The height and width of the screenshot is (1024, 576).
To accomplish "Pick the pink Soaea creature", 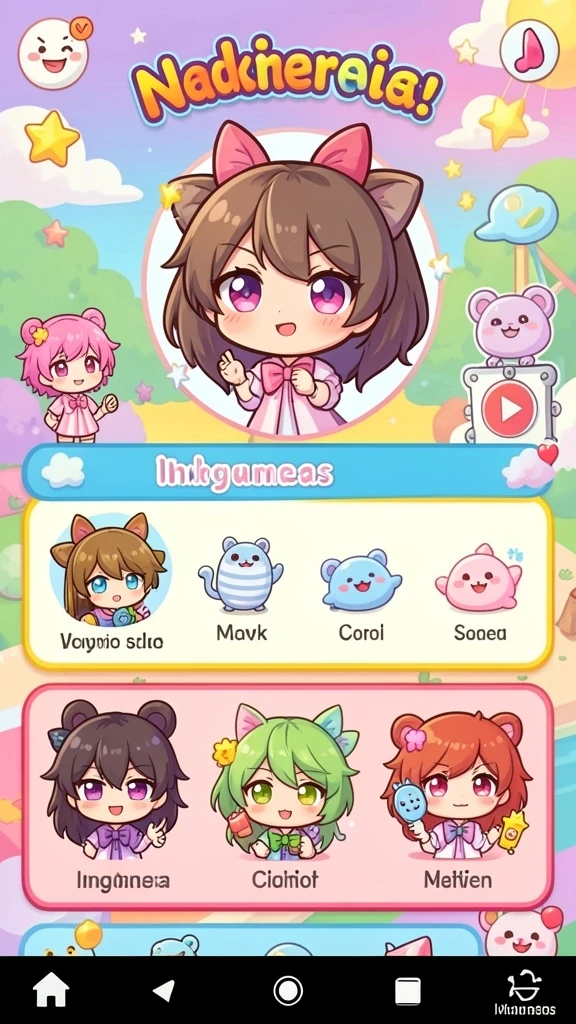I will 479,577.
